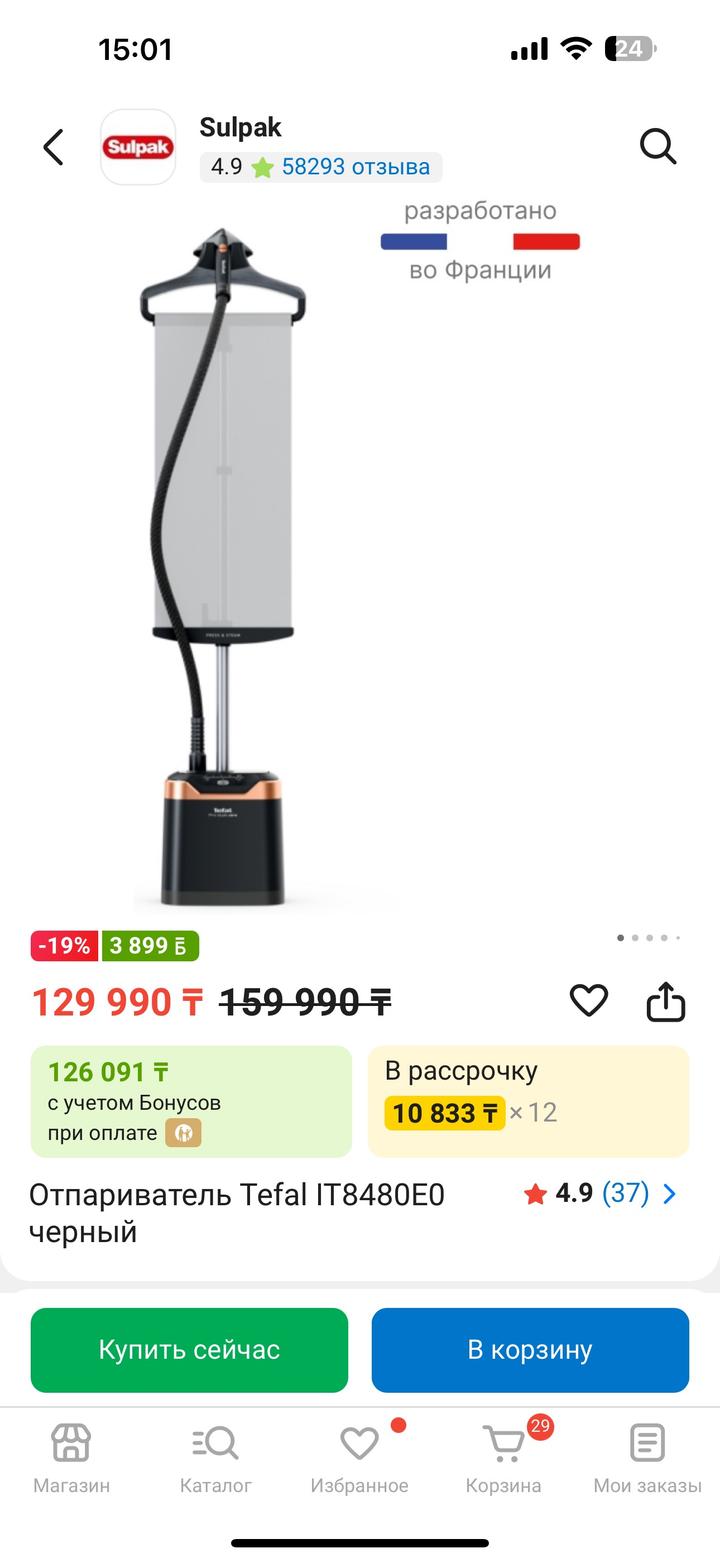View the 37 product ratings

click(x=625, y=1194)
